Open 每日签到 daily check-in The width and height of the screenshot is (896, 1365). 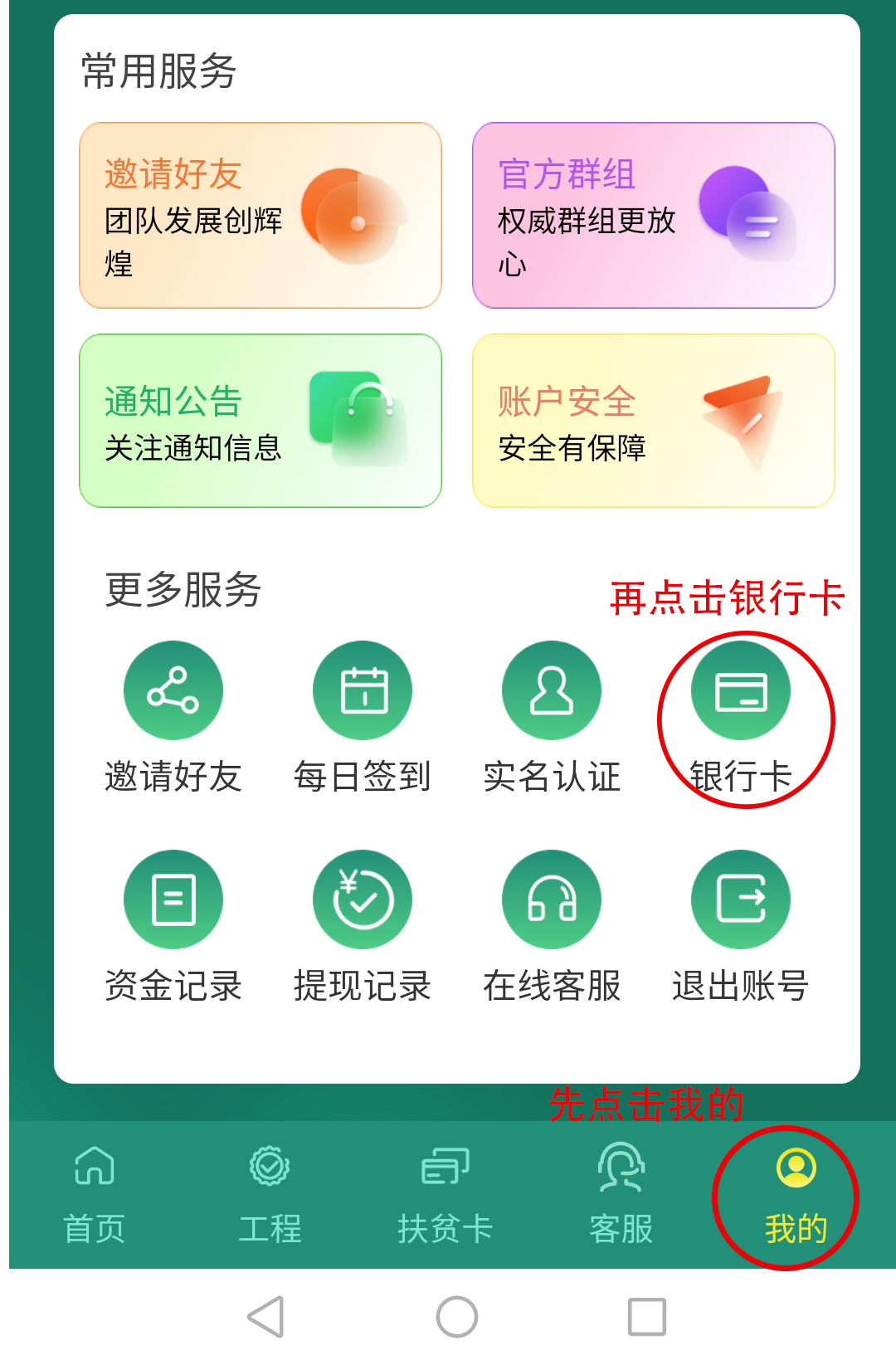tap(362, 691)
